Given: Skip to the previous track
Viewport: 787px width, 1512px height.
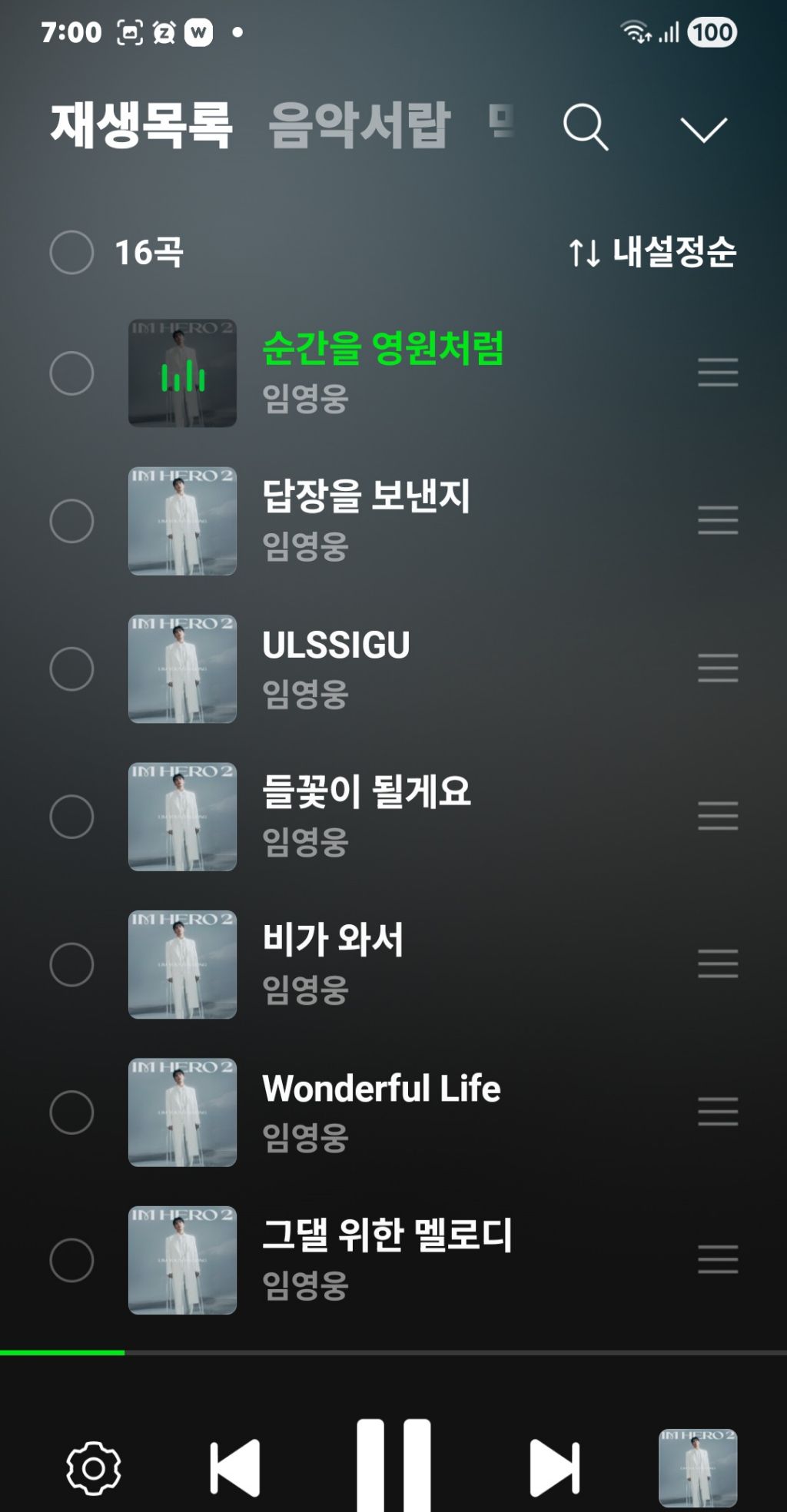Looking at the screenshot, I should [235, 1468].
